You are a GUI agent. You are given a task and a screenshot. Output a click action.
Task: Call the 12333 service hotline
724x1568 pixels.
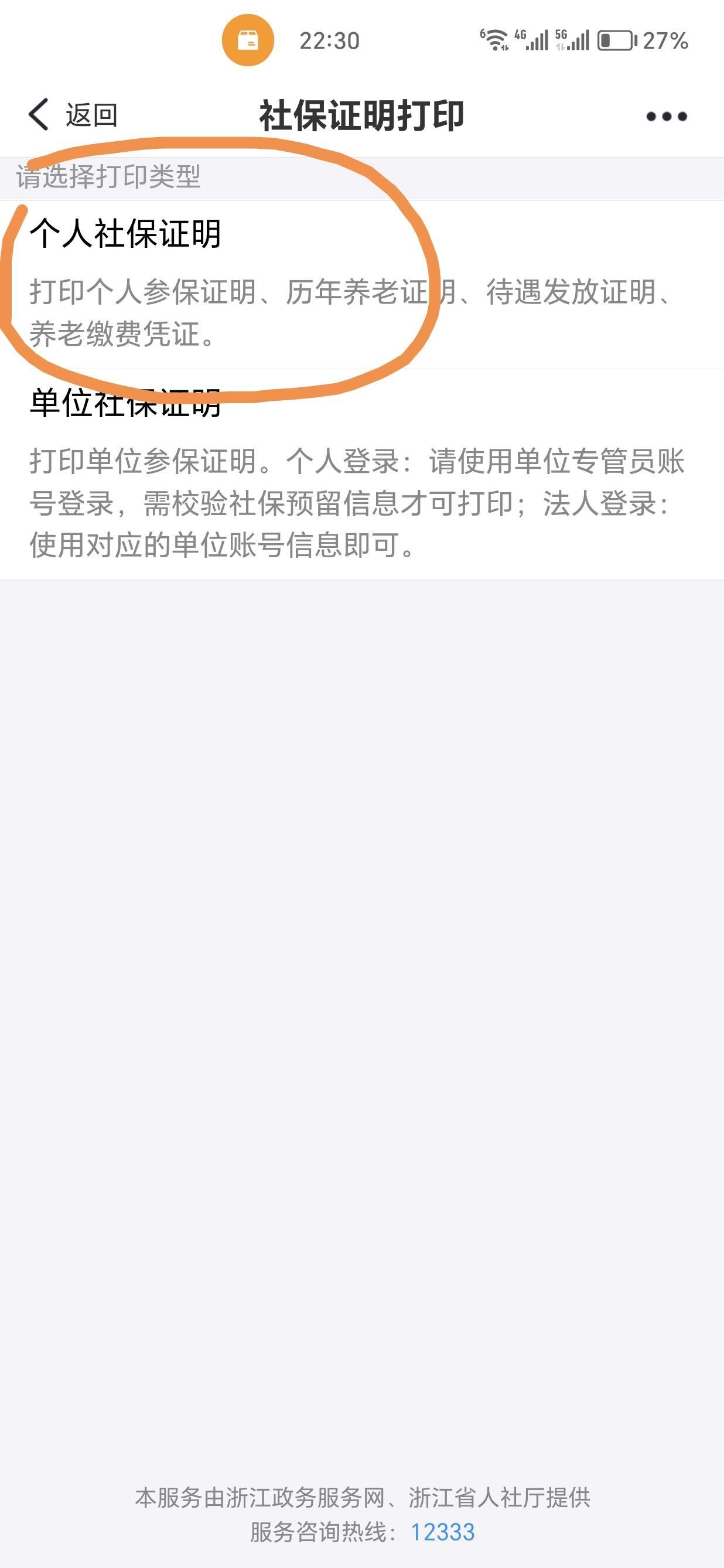pyautogui.click(x=442, y=1532)
